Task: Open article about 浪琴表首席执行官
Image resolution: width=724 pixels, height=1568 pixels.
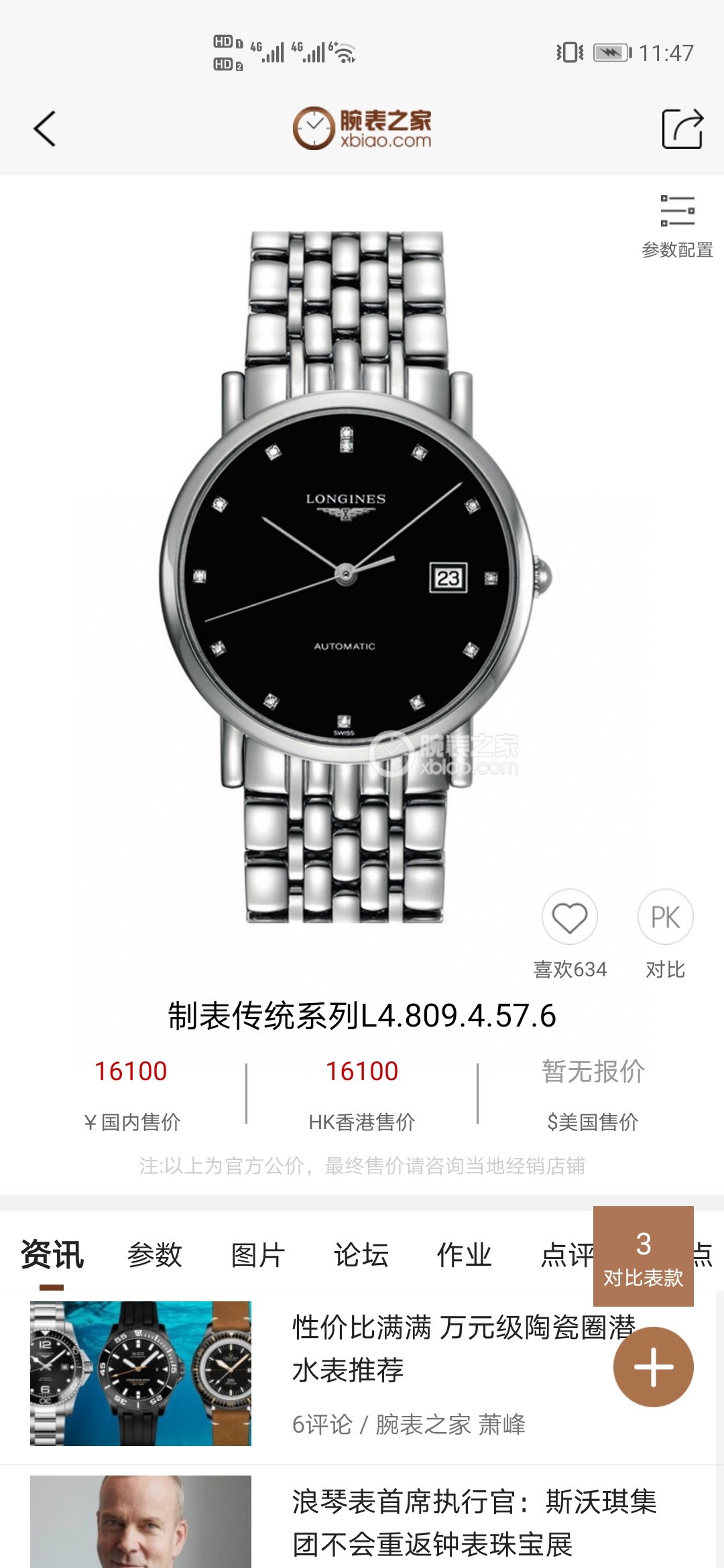Action: click(469, 1522)
